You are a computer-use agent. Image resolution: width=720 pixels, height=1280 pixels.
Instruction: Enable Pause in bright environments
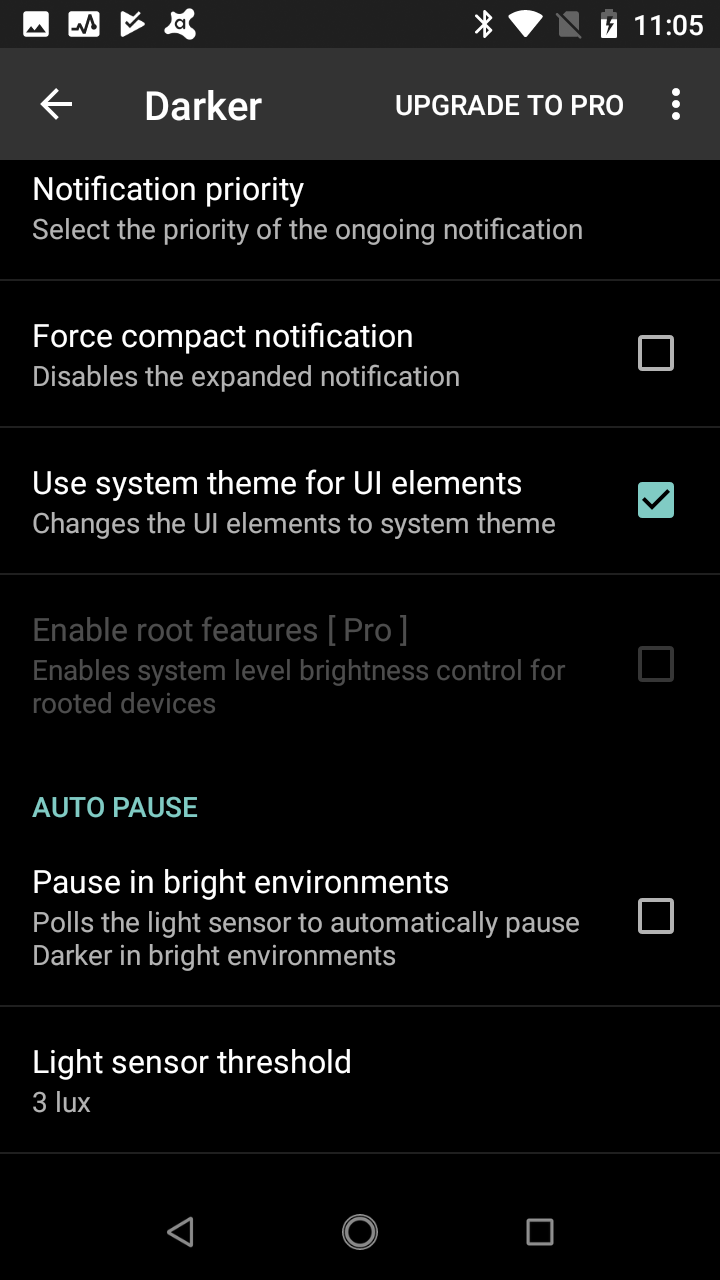[655, 917]
